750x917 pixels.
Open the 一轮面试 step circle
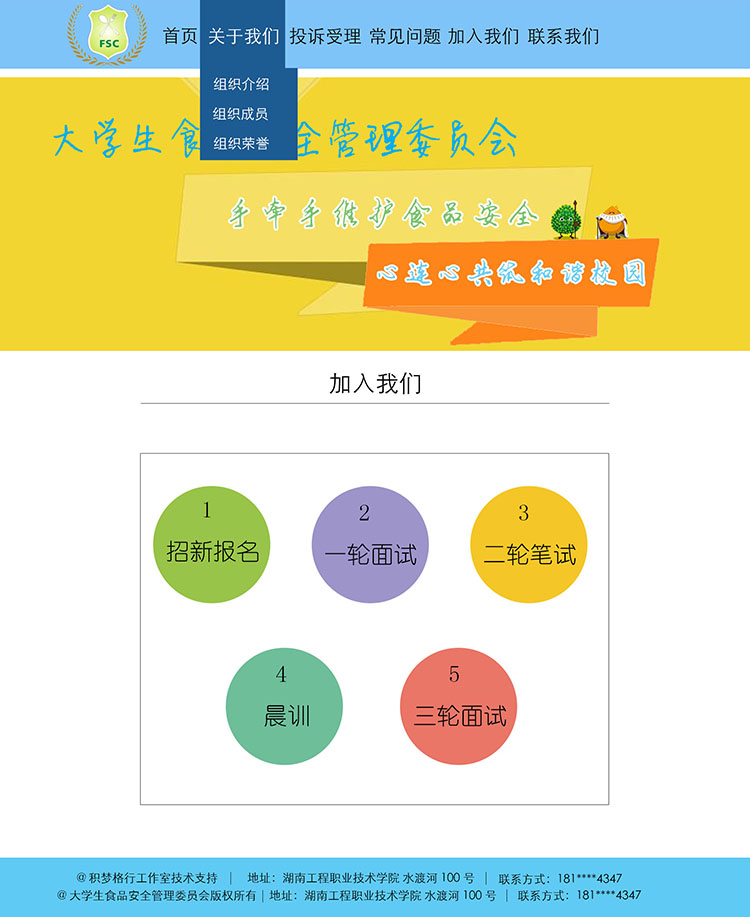point(370,545)
